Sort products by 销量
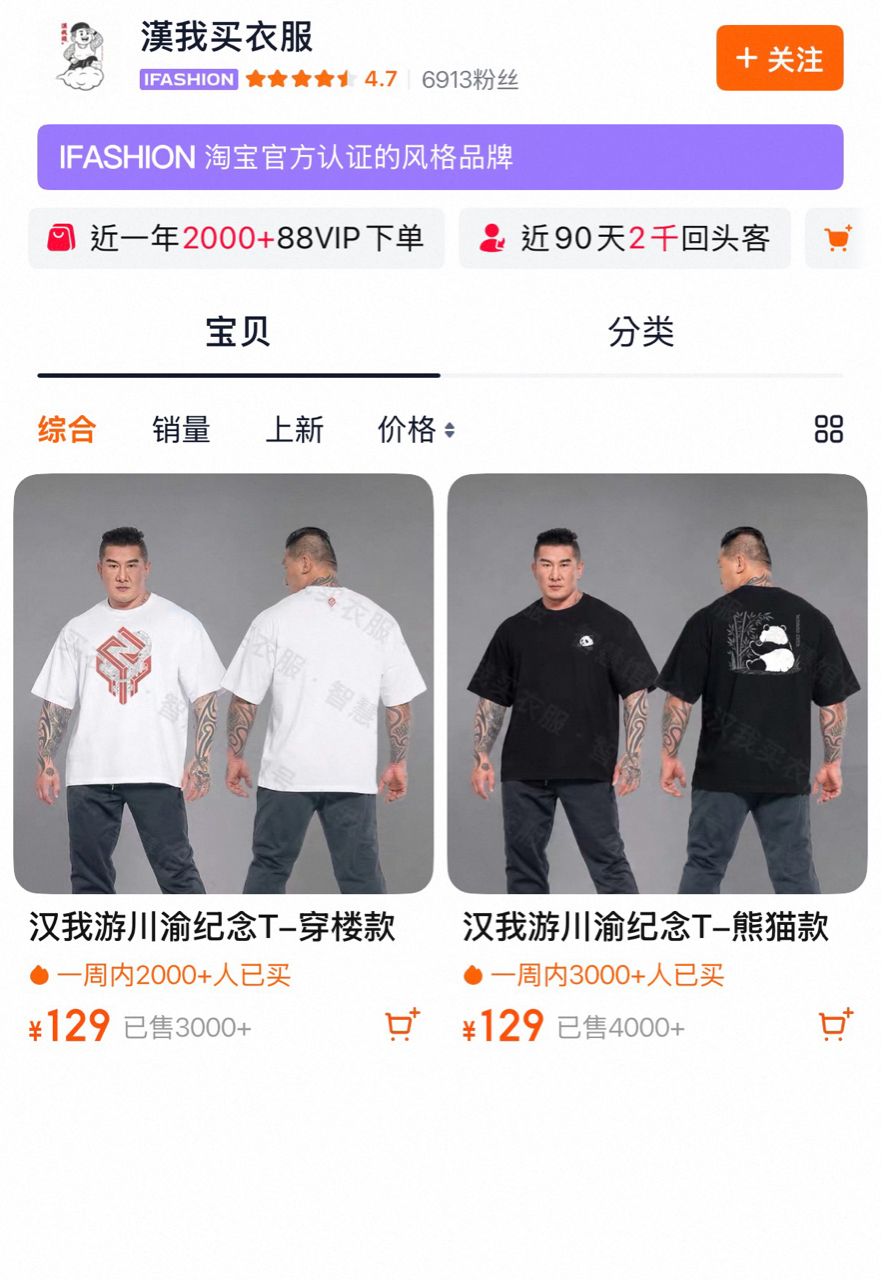Screen dimensions: 882x1280 pyautogui.click(x=181, y=430)
